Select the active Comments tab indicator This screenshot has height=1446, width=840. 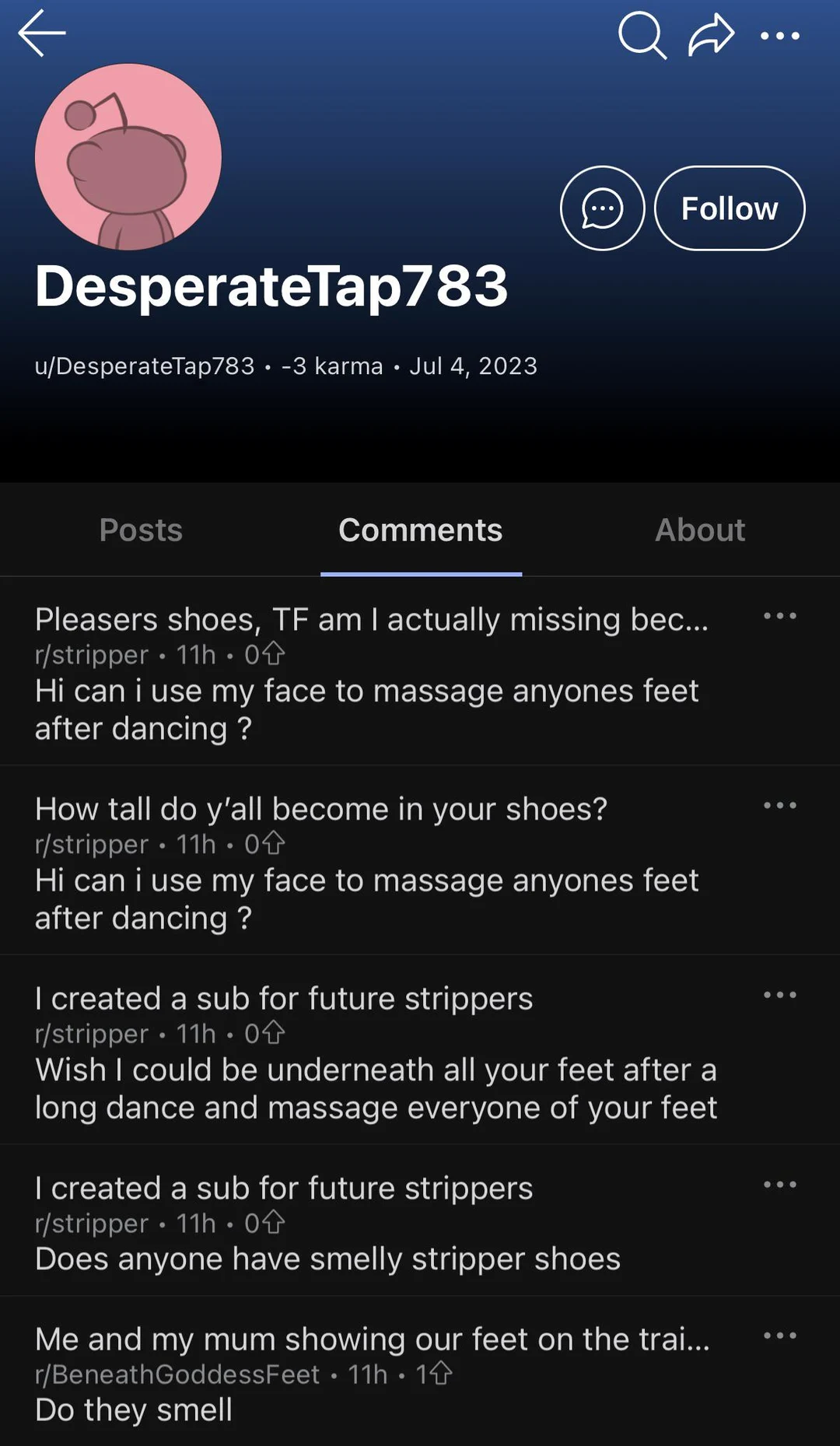[x=420, y=573]
